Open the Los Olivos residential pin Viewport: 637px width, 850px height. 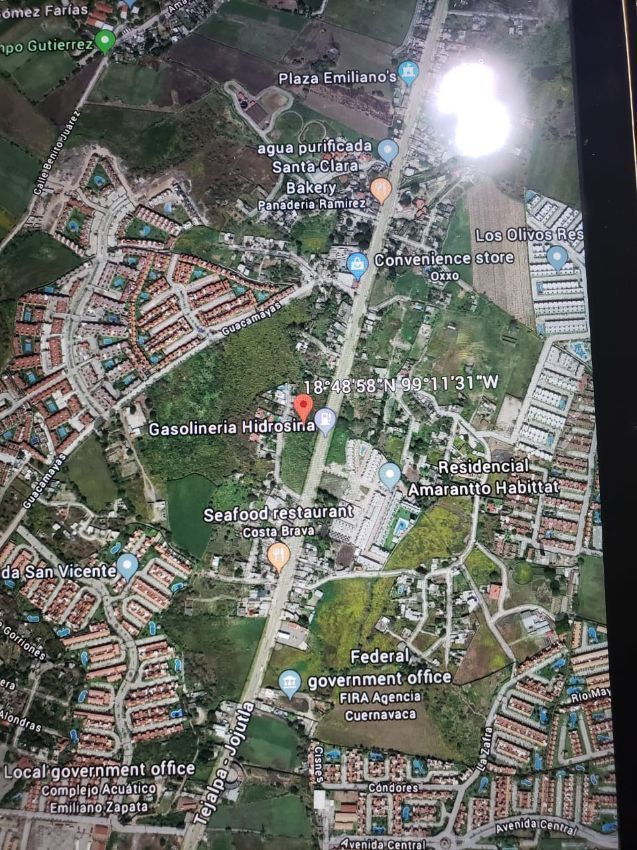point(557,257)
